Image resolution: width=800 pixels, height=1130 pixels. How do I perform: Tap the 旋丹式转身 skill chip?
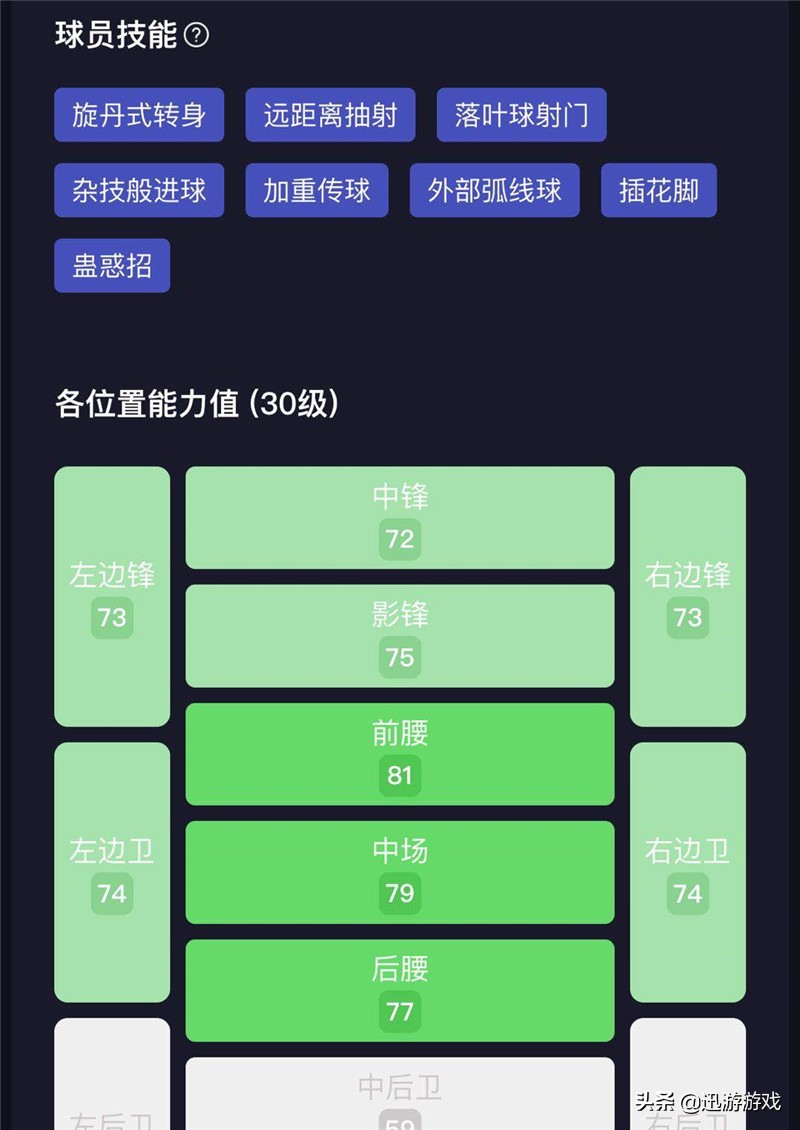click(139, 115)
